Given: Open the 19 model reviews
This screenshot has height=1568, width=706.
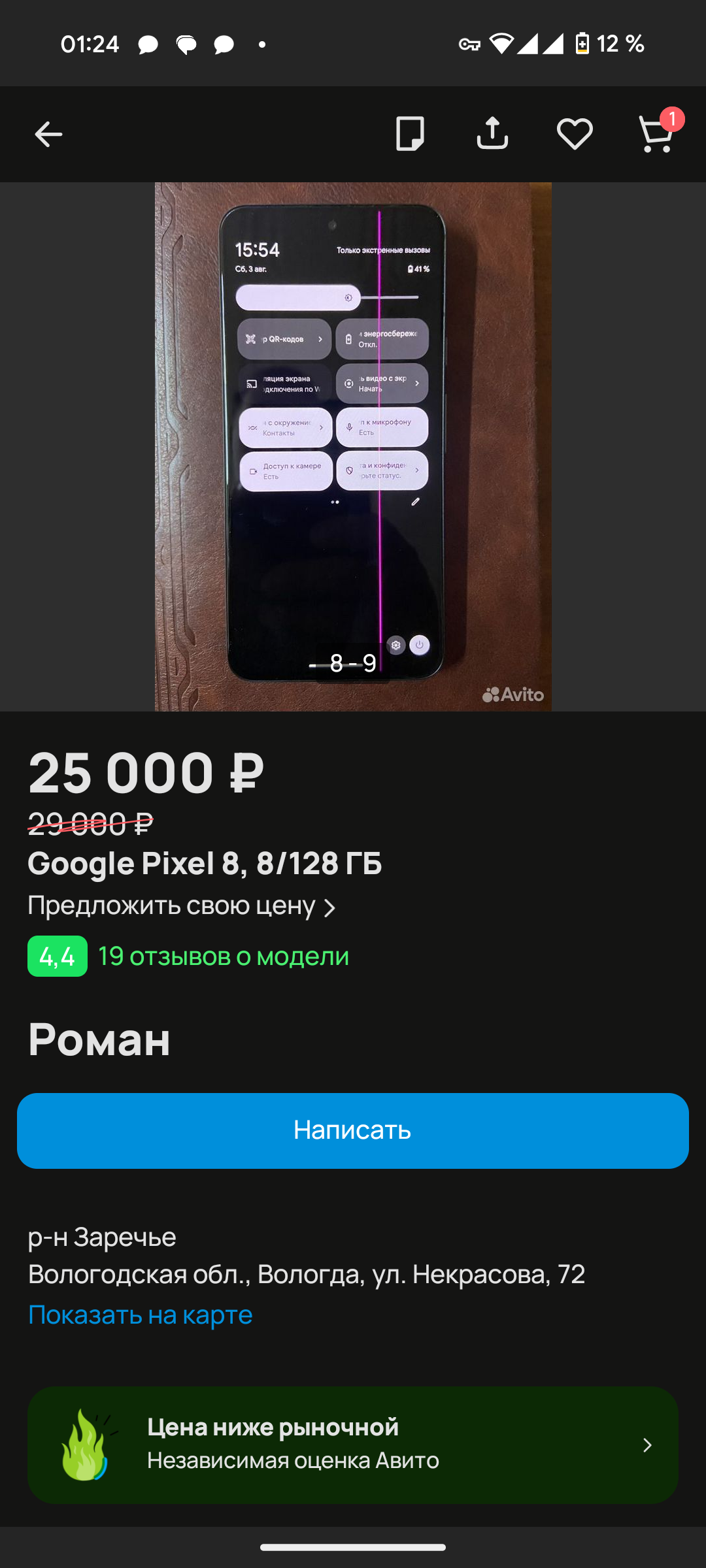Looking at the screenshot, I should pyautogui.click(x=223, y=956).
